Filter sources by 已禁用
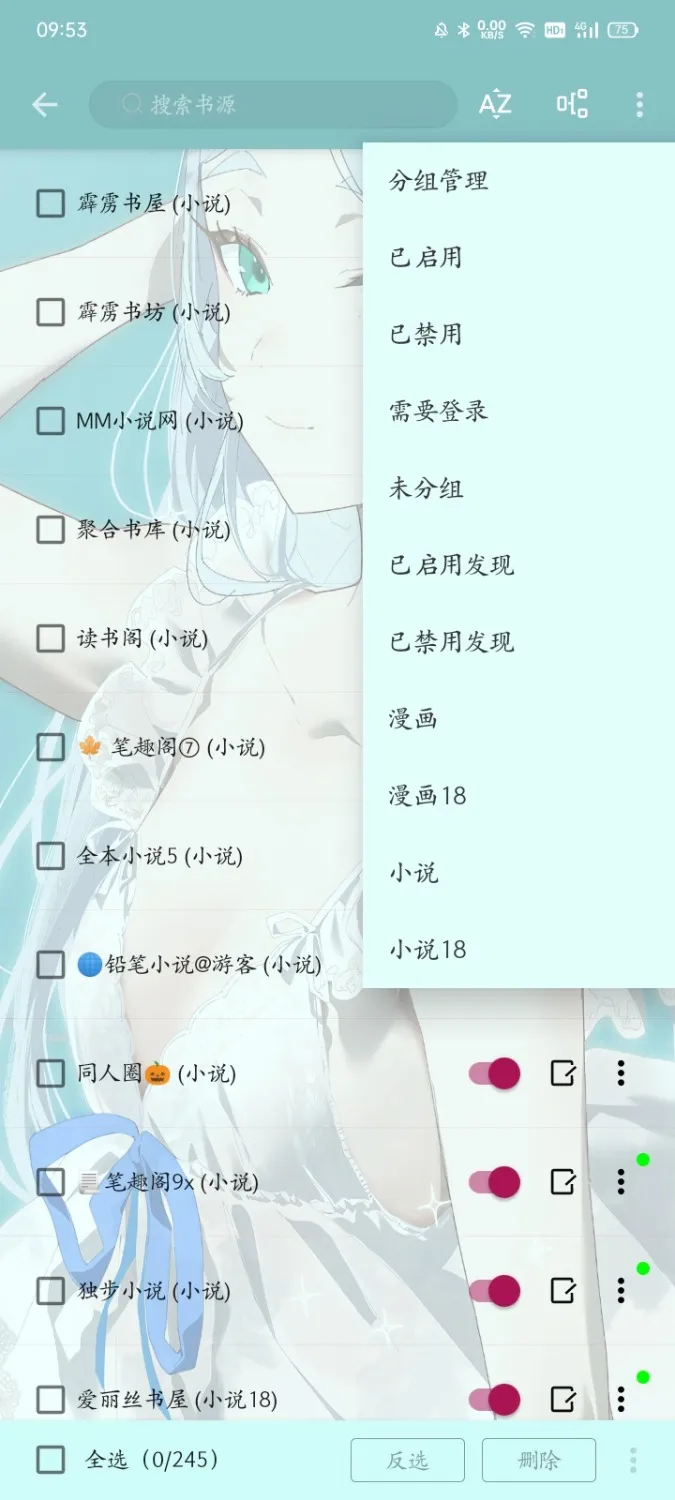675x1500 pixels. (x=426, y=335)
